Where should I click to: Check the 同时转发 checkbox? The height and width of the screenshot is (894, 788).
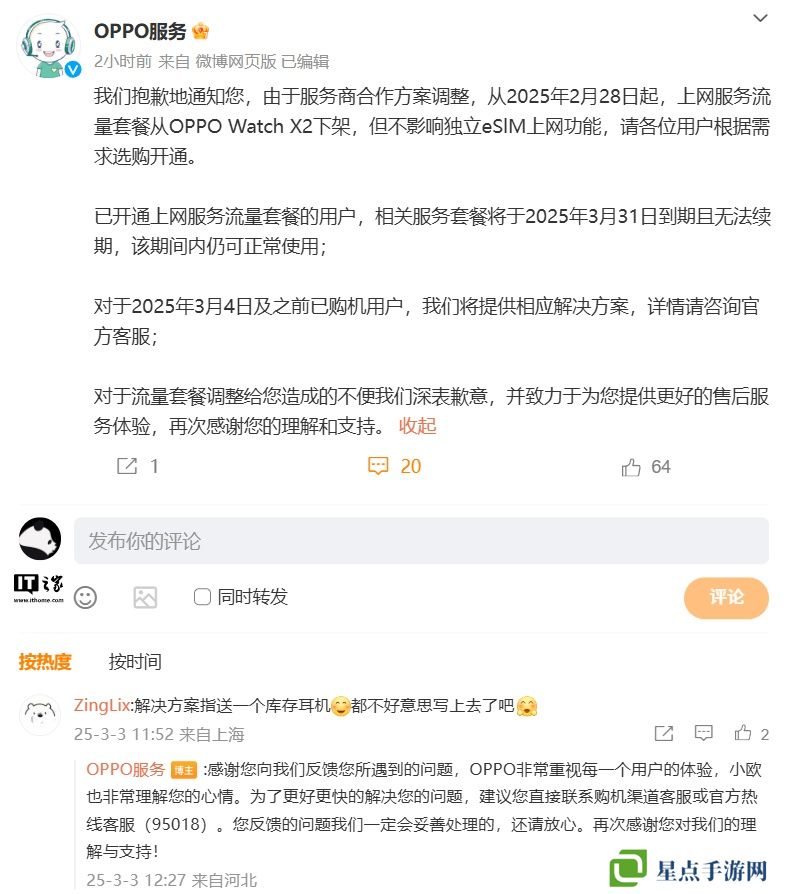coord(202,597)
